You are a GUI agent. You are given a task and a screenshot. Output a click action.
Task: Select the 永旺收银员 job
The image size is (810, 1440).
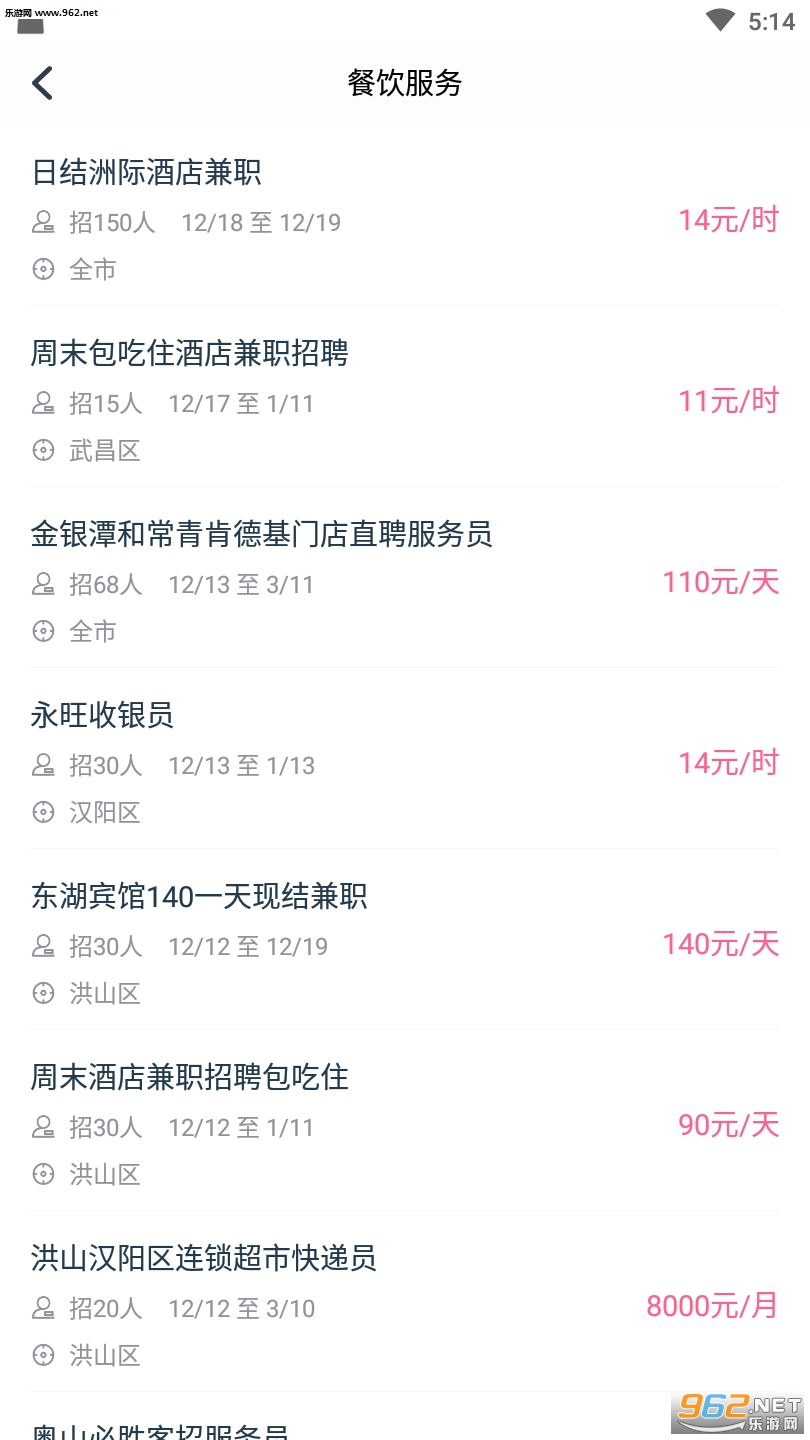coord(102,716)
